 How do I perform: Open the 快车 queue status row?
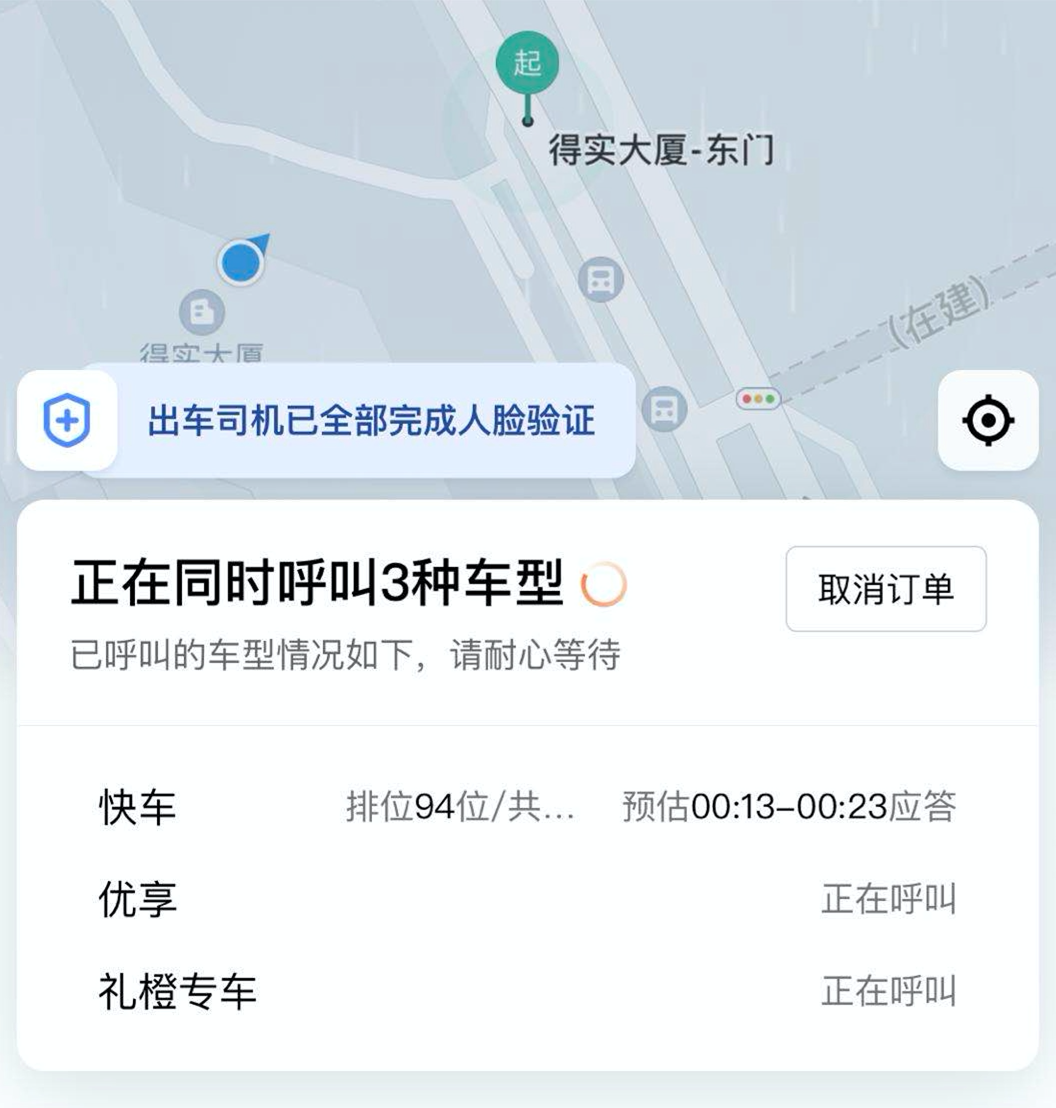coord(527,806)
